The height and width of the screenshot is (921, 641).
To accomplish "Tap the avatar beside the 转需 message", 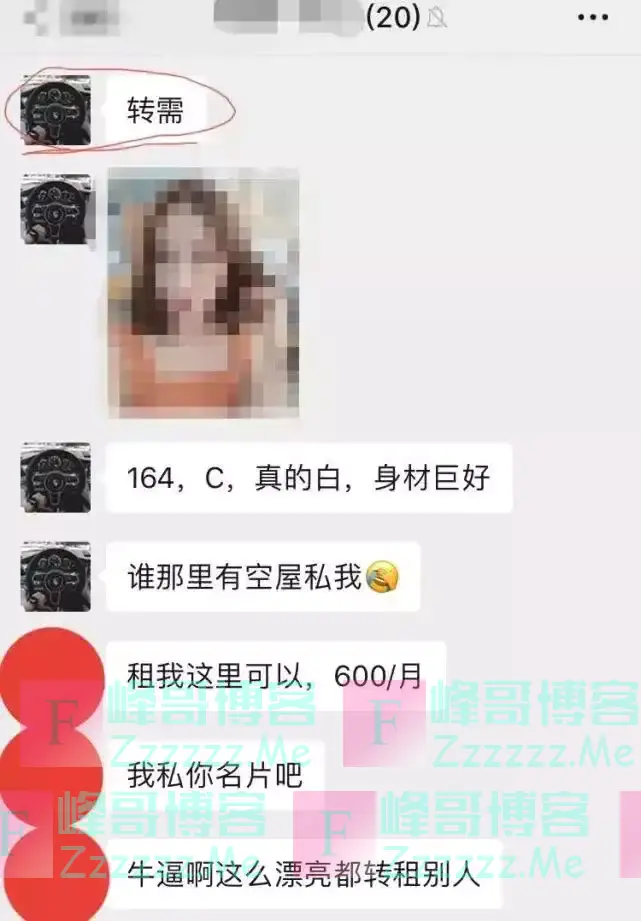I will (x=56, y=108).
